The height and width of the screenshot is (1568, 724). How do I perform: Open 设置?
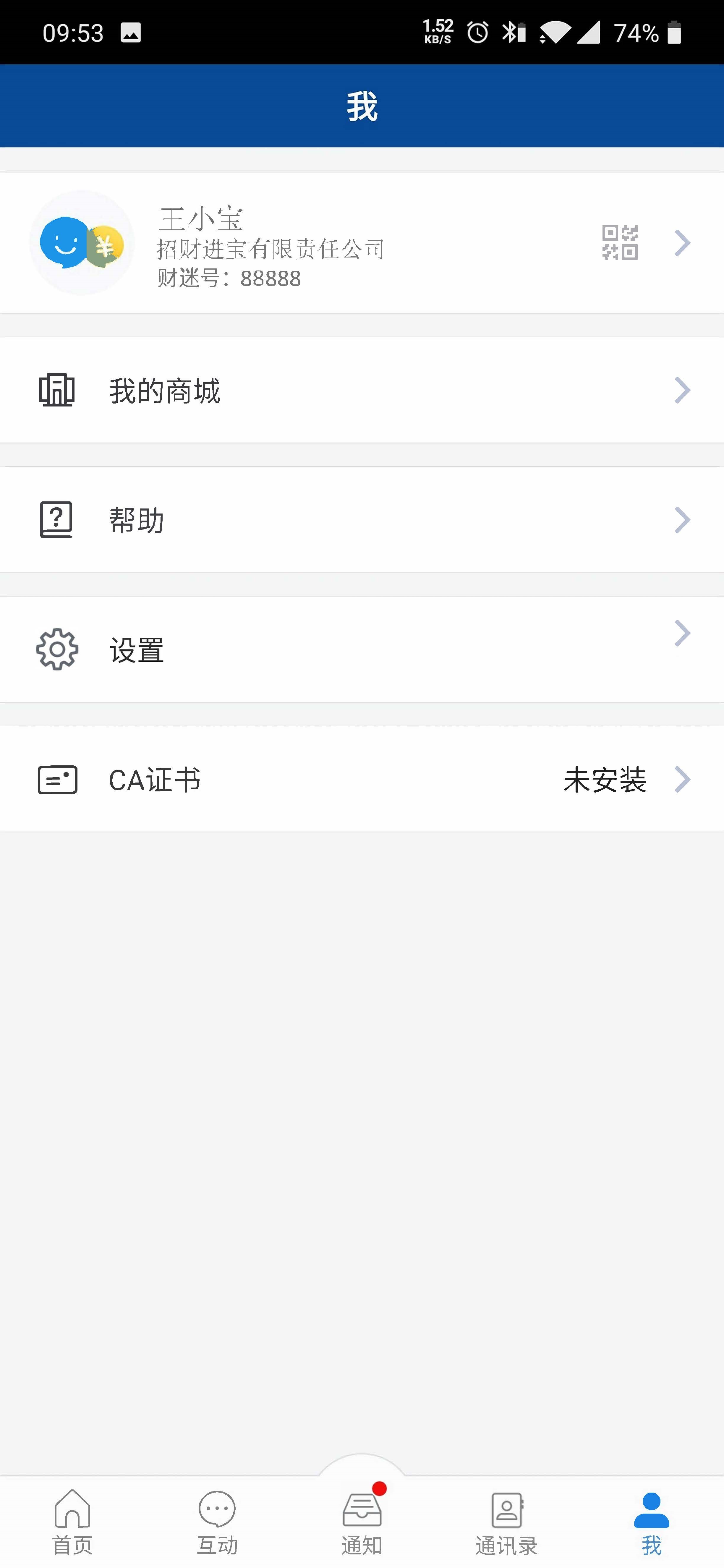point(362,649)
